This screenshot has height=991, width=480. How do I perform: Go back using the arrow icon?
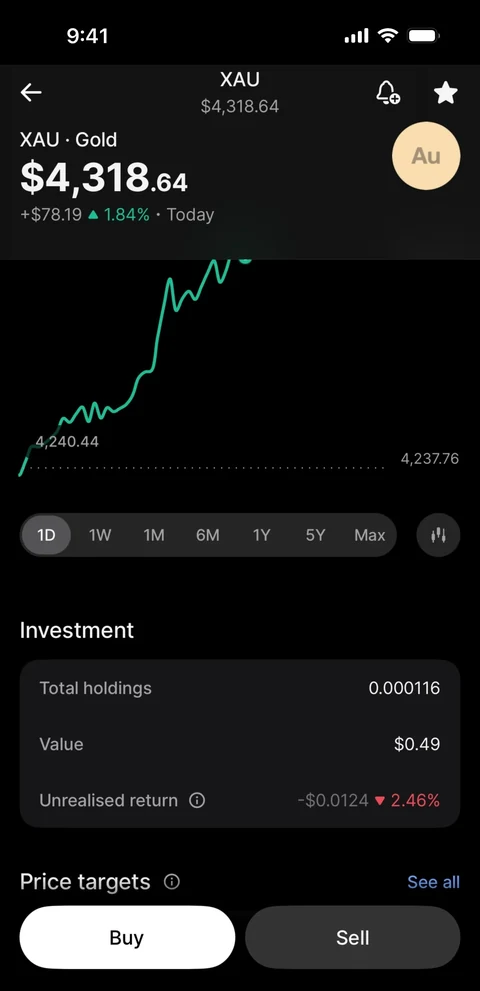[31, 93]
